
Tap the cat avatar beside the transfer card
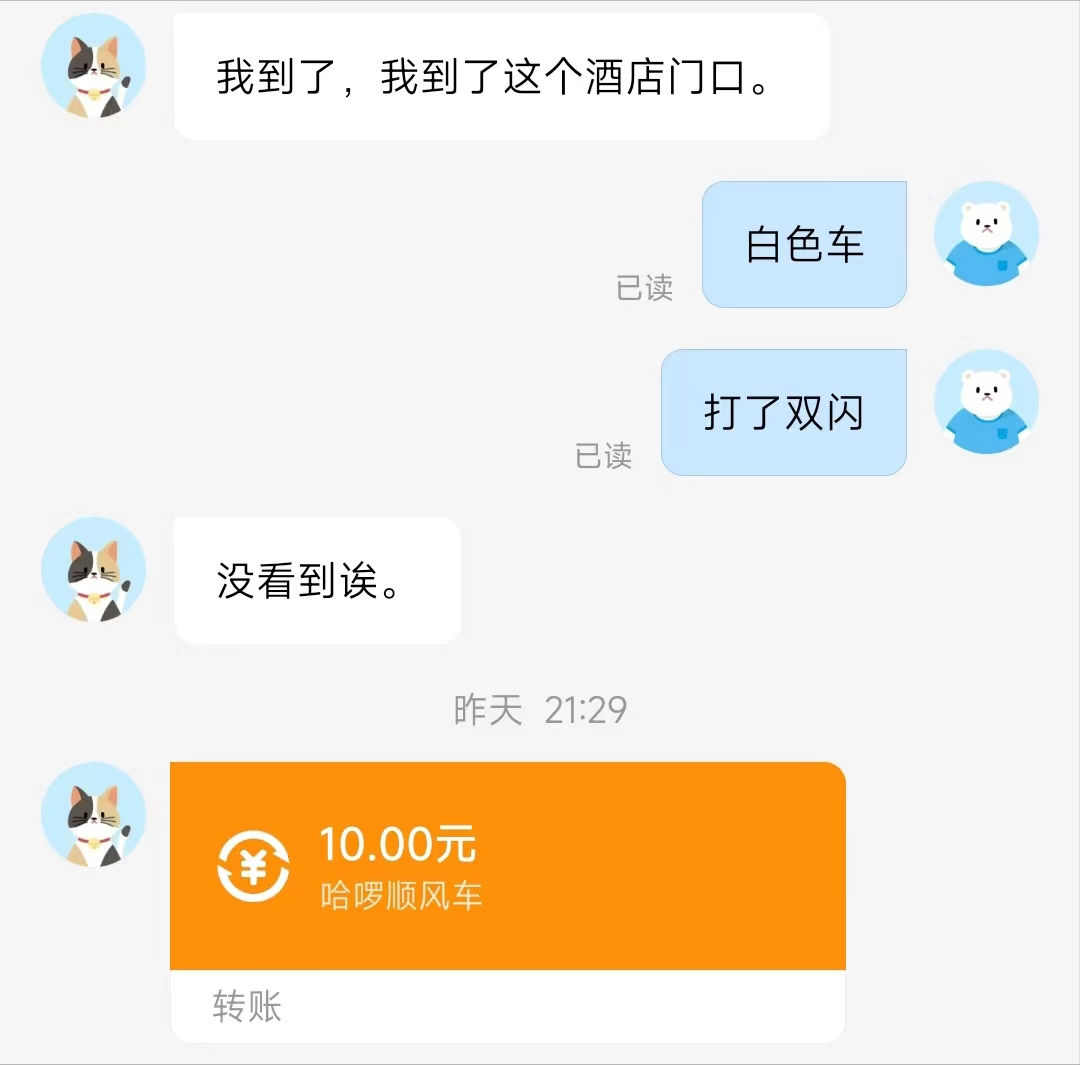(93, 814)
